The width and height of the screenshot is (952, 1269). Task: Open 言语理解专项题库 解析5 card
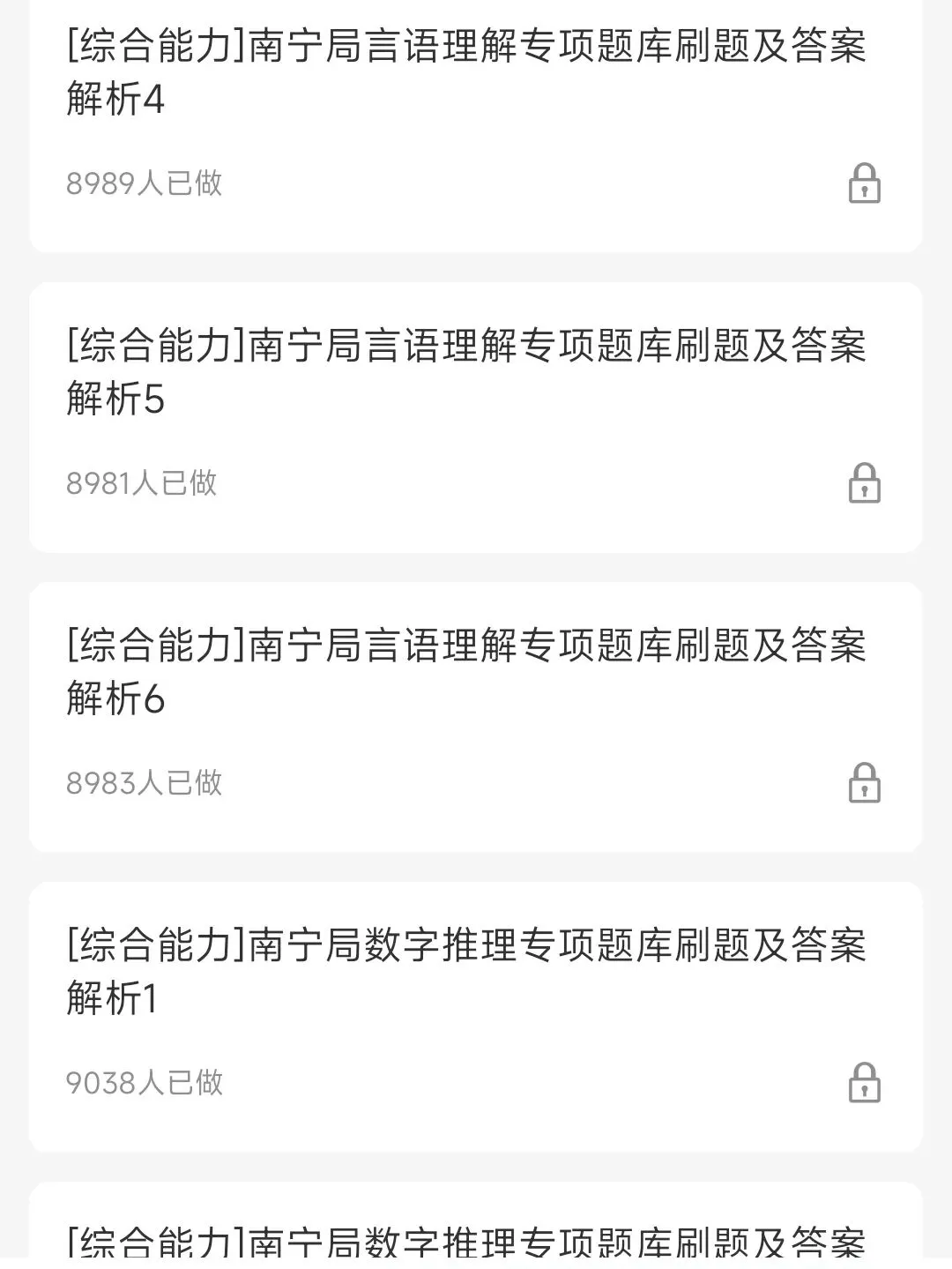tap(467, 370)
